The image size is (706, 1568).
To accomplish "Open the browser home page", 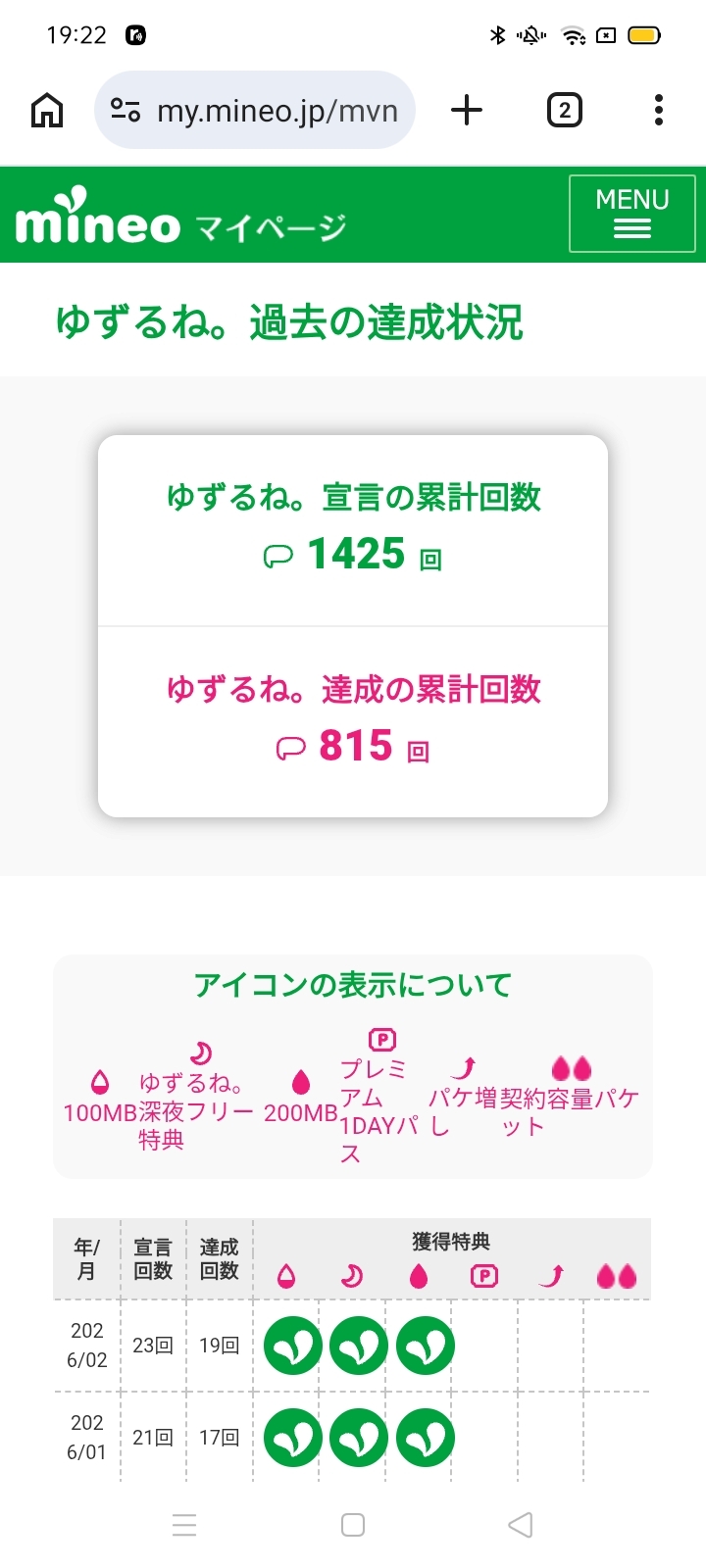I will coord(47,110).
